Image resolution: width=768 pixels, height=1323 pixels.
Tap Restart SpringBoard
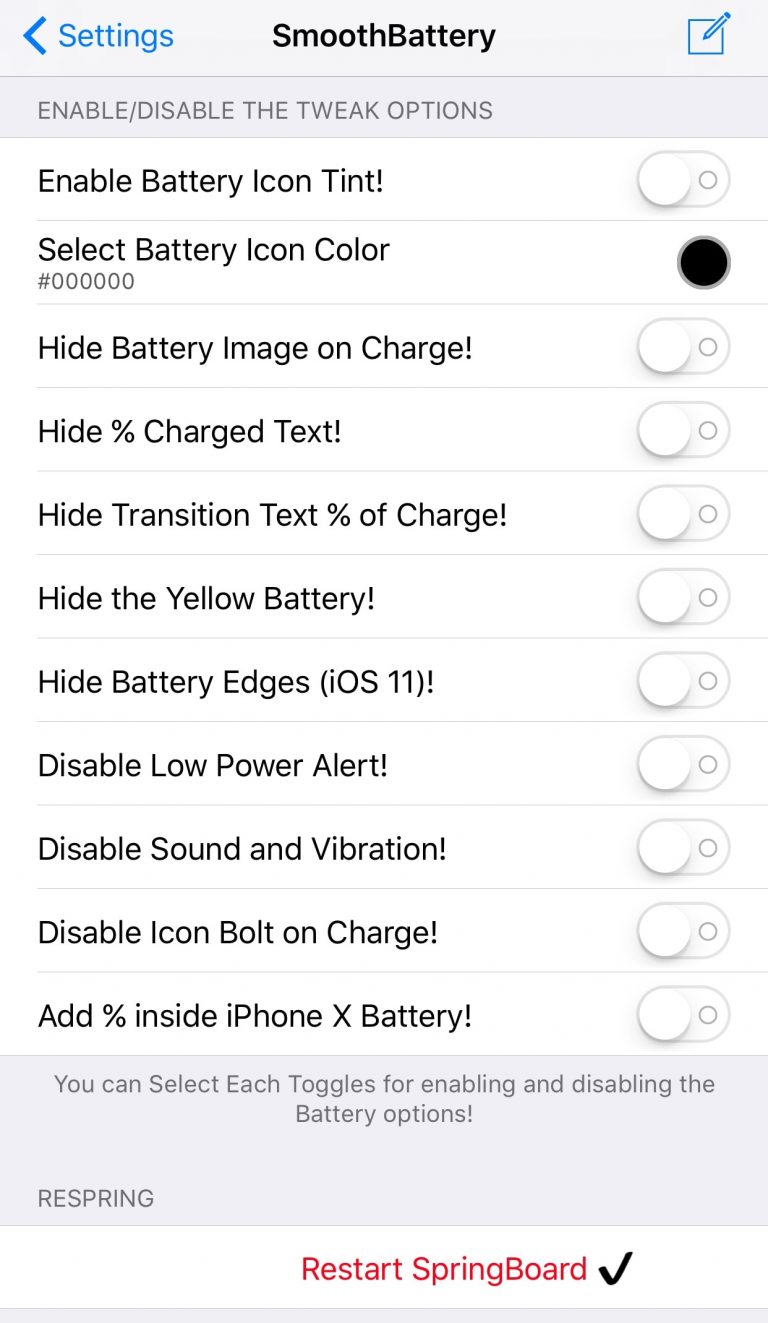(x=443, y=1269)
